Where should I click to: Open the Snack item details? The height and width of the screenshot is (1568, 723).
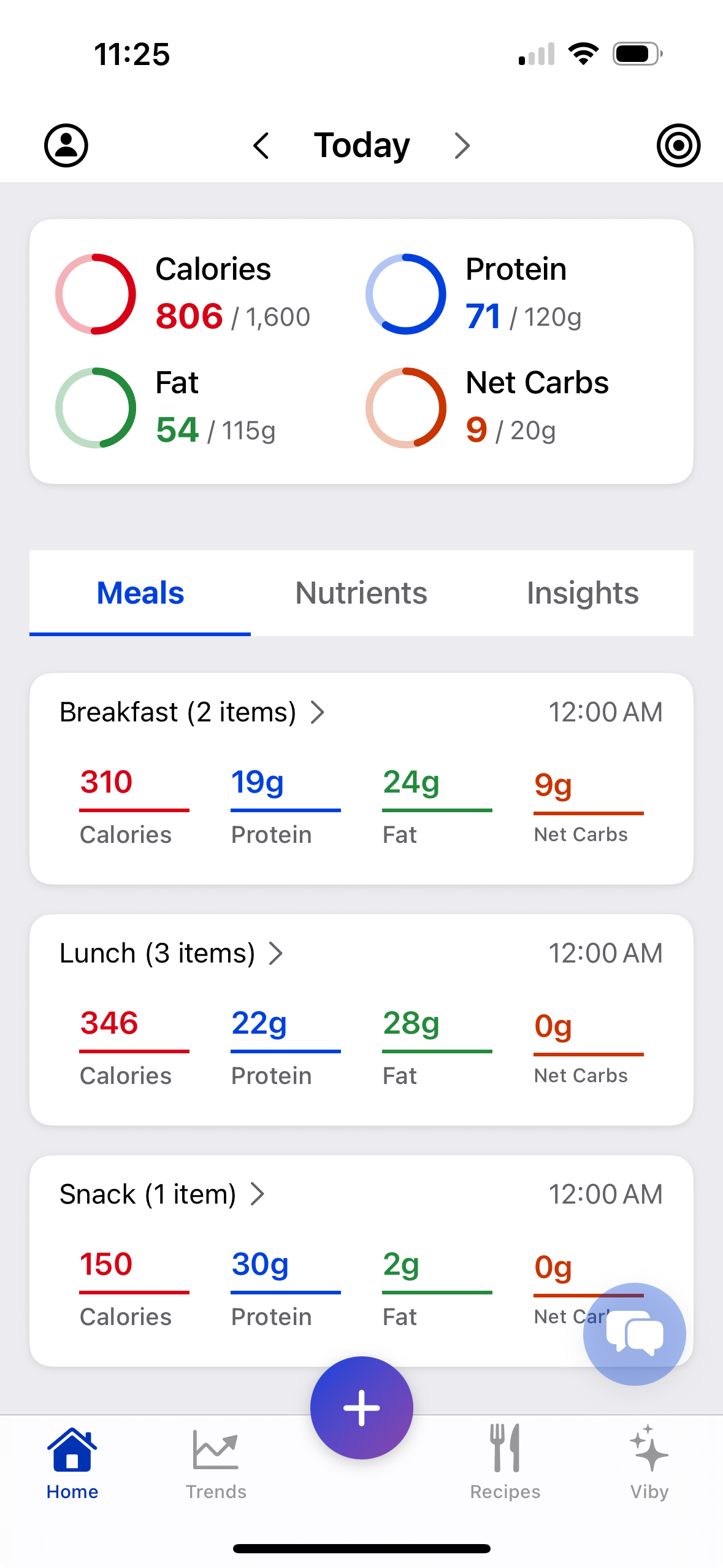coord(258,1193)
